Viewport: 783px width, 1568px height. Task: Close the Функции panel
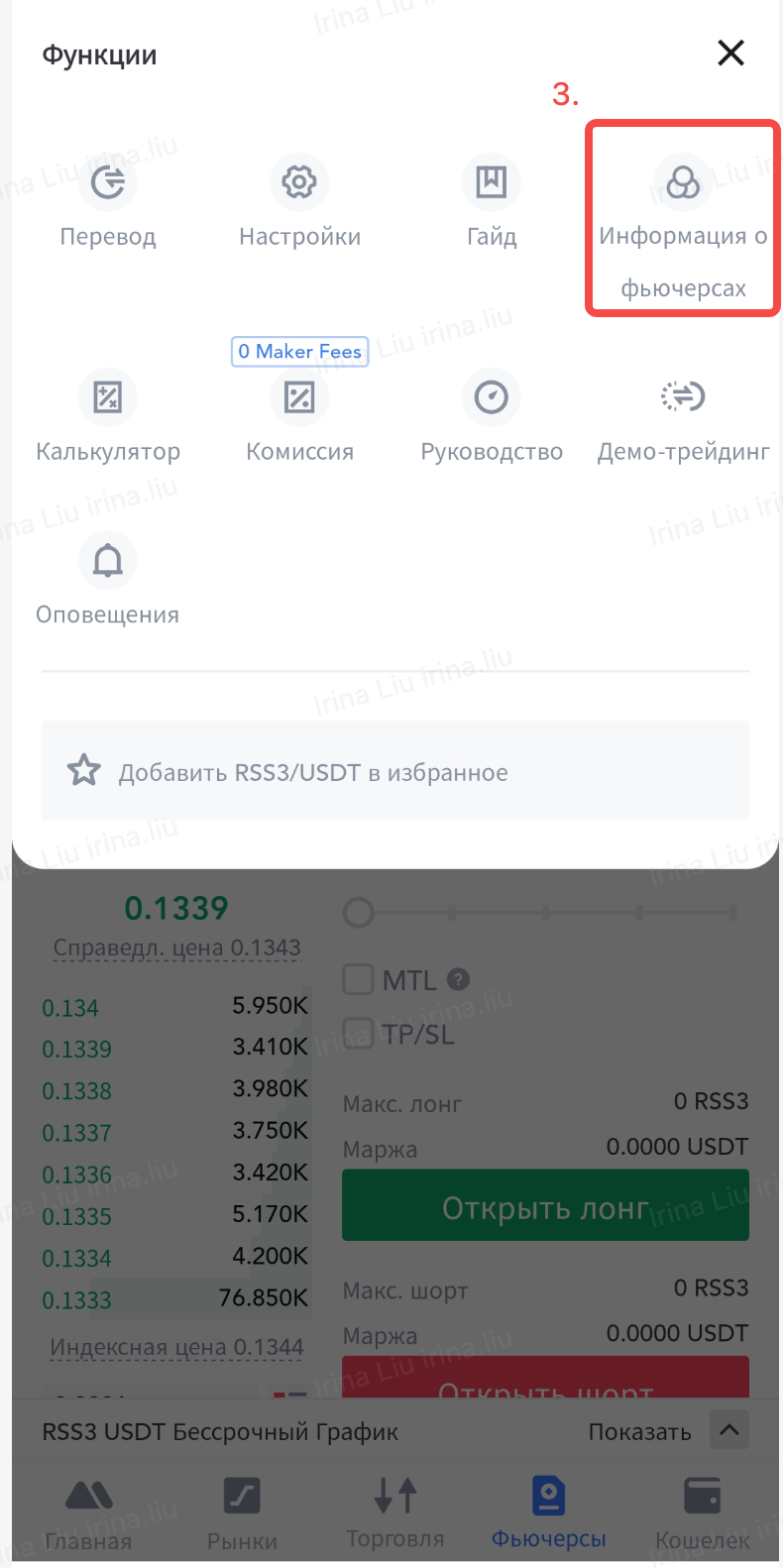(x=730, y=53)
